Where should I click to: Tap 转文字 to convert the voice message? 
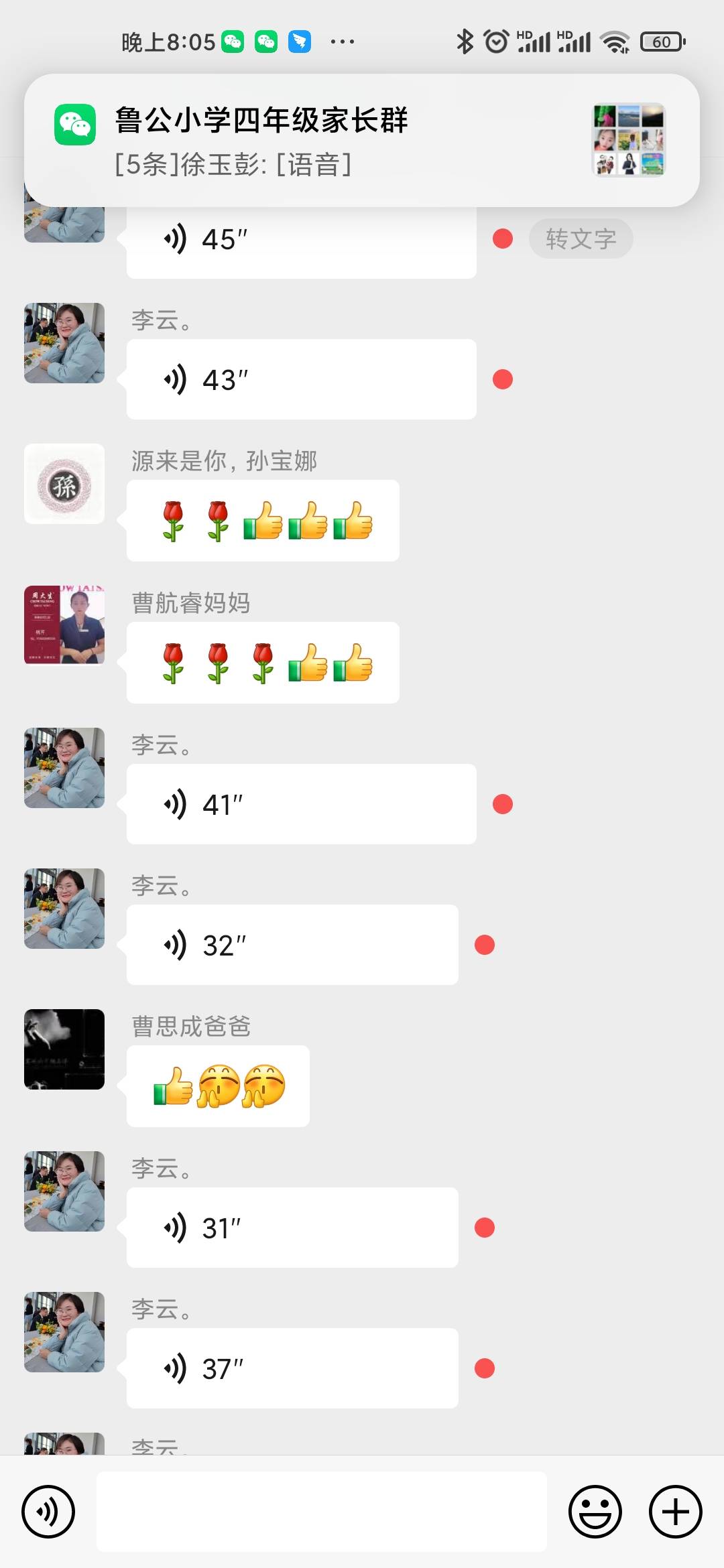[580, 239]
